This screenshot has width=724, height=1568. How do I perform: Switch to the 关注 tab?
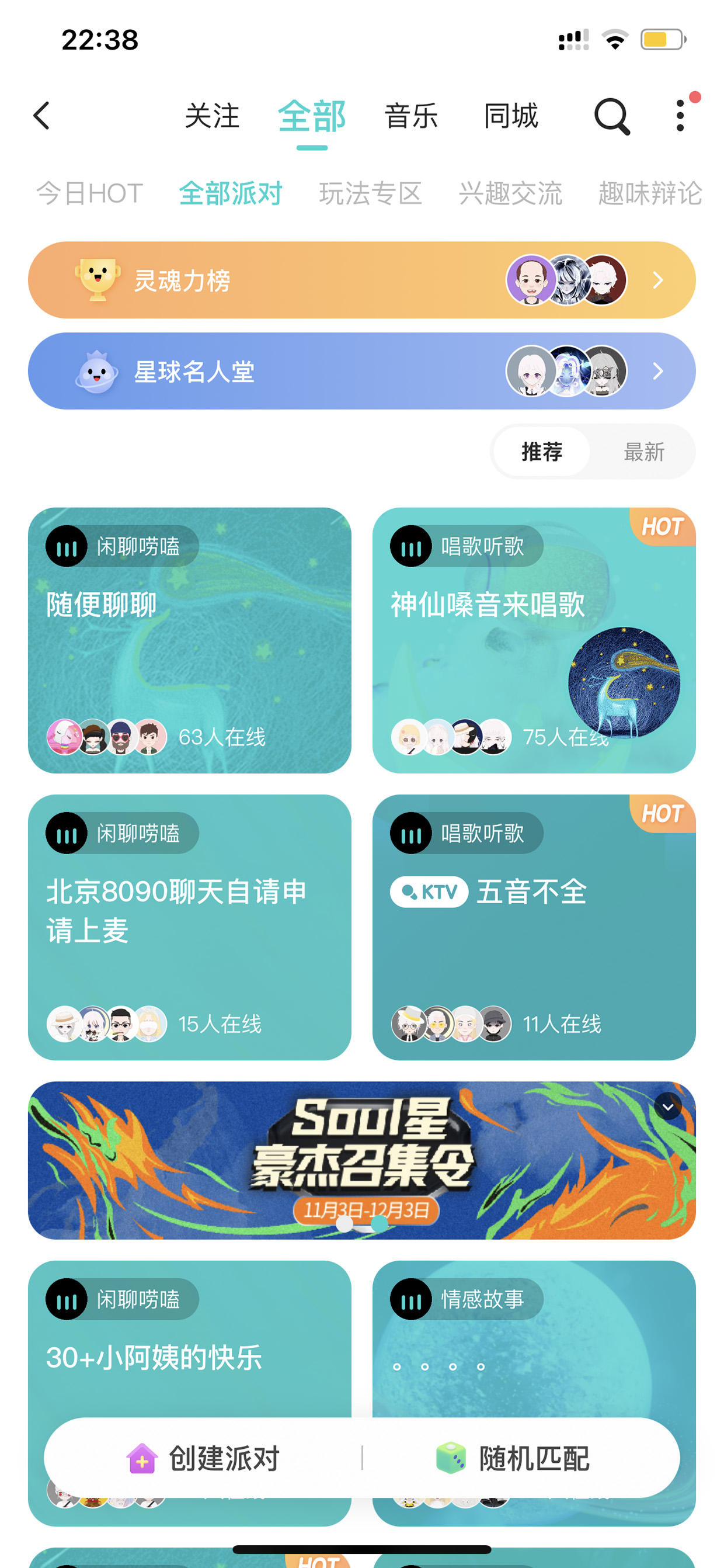click(212, 116)
